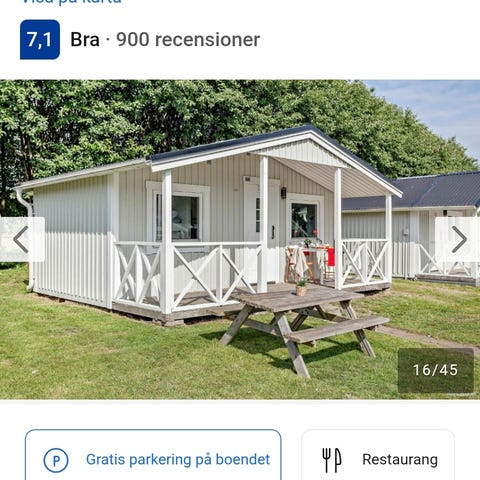This screenshot has height=480, width=480.
Task: Open the 'Visa på karta' link
Action: [71, 2]
